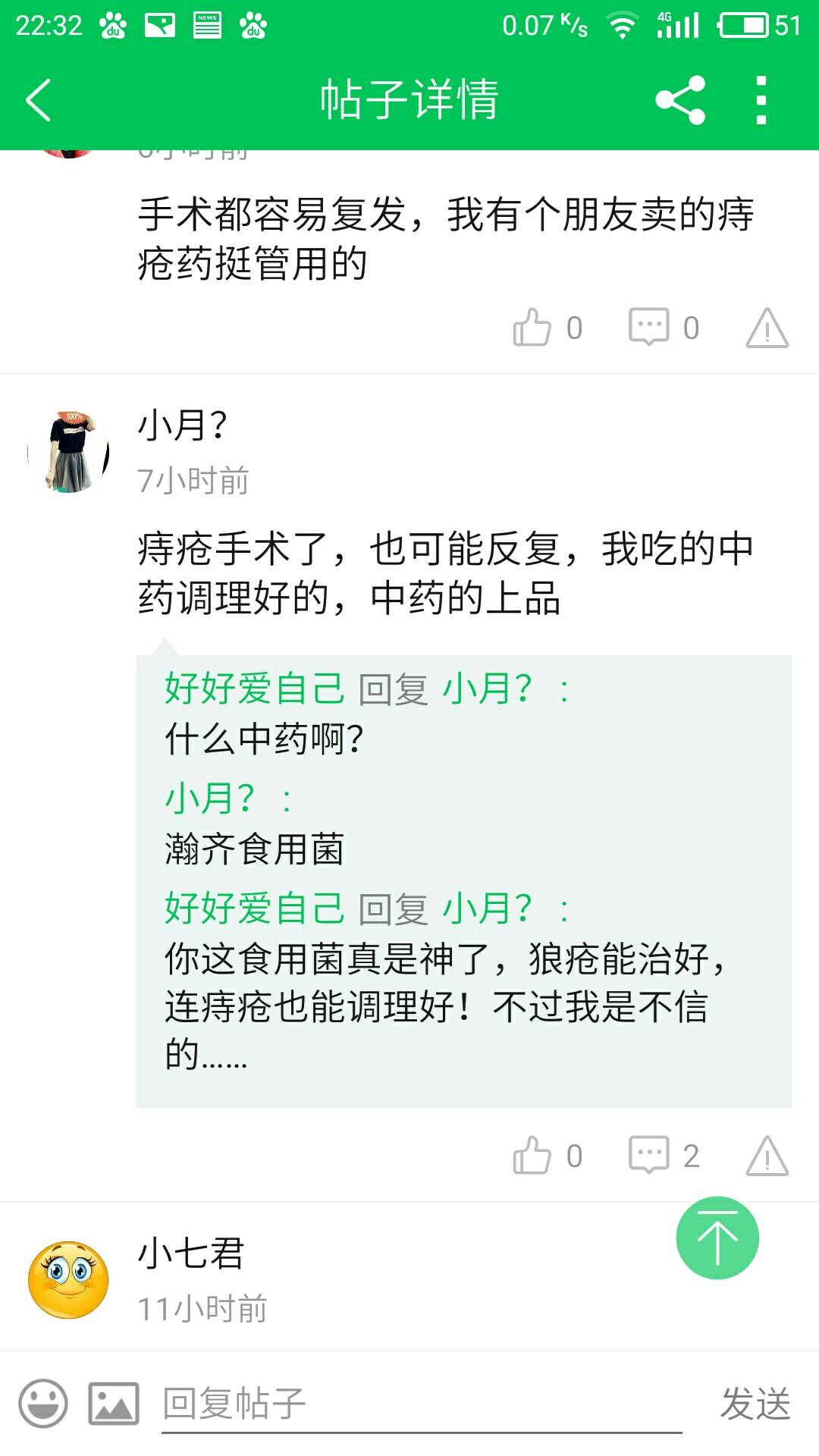Attach an image to reply
Viewport: 819px width, 1456px height.
point(114,1403)
